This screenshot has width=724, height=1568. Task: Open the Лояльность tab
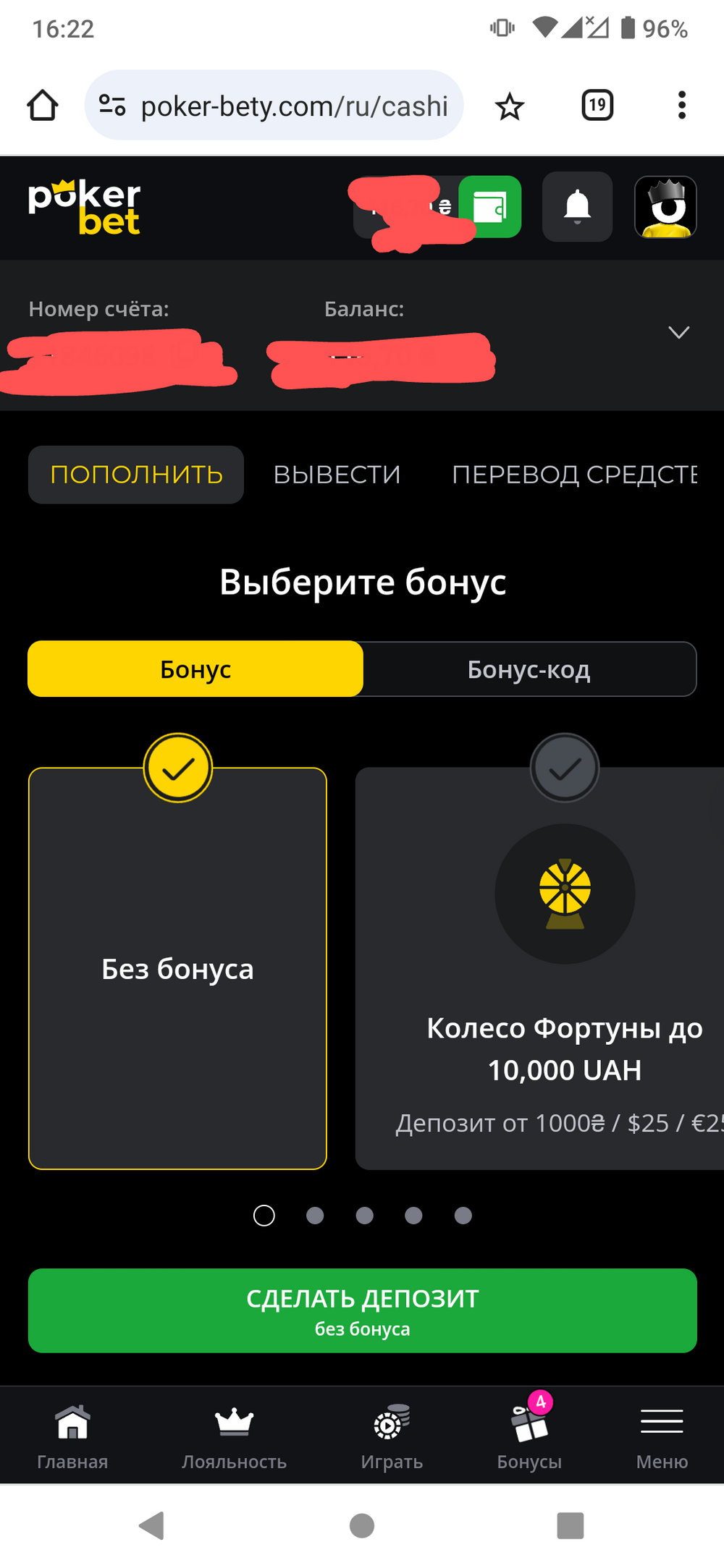pos(234,1437)
